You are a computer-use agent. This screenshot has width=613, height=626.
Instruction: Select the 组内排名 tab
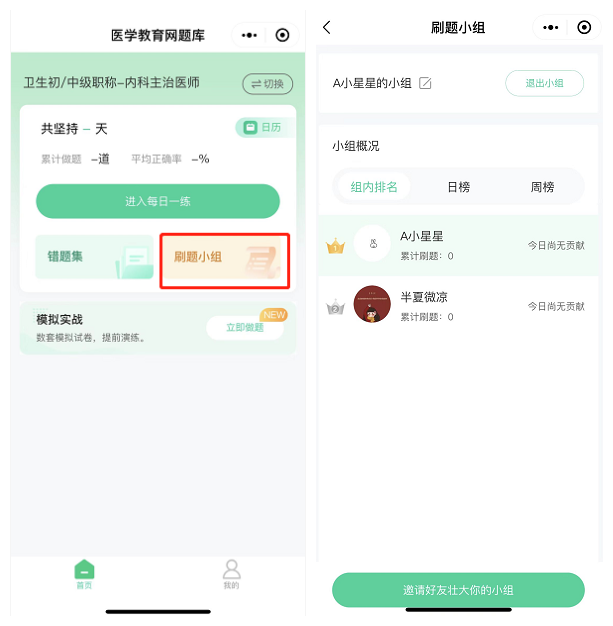click(x=375, y=187)
